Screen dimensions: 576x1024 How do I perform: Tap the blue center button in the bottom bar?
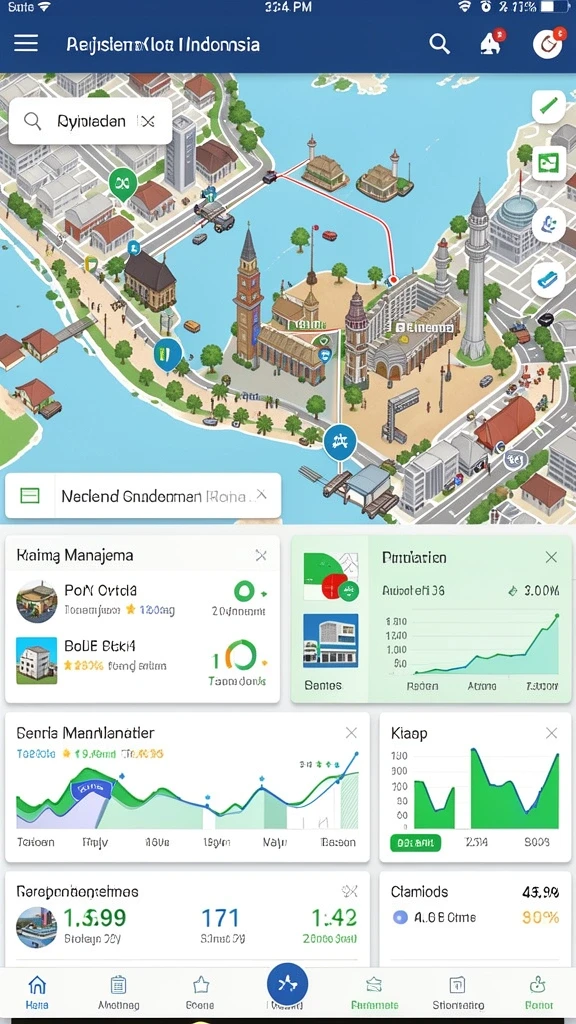point(287,983)
